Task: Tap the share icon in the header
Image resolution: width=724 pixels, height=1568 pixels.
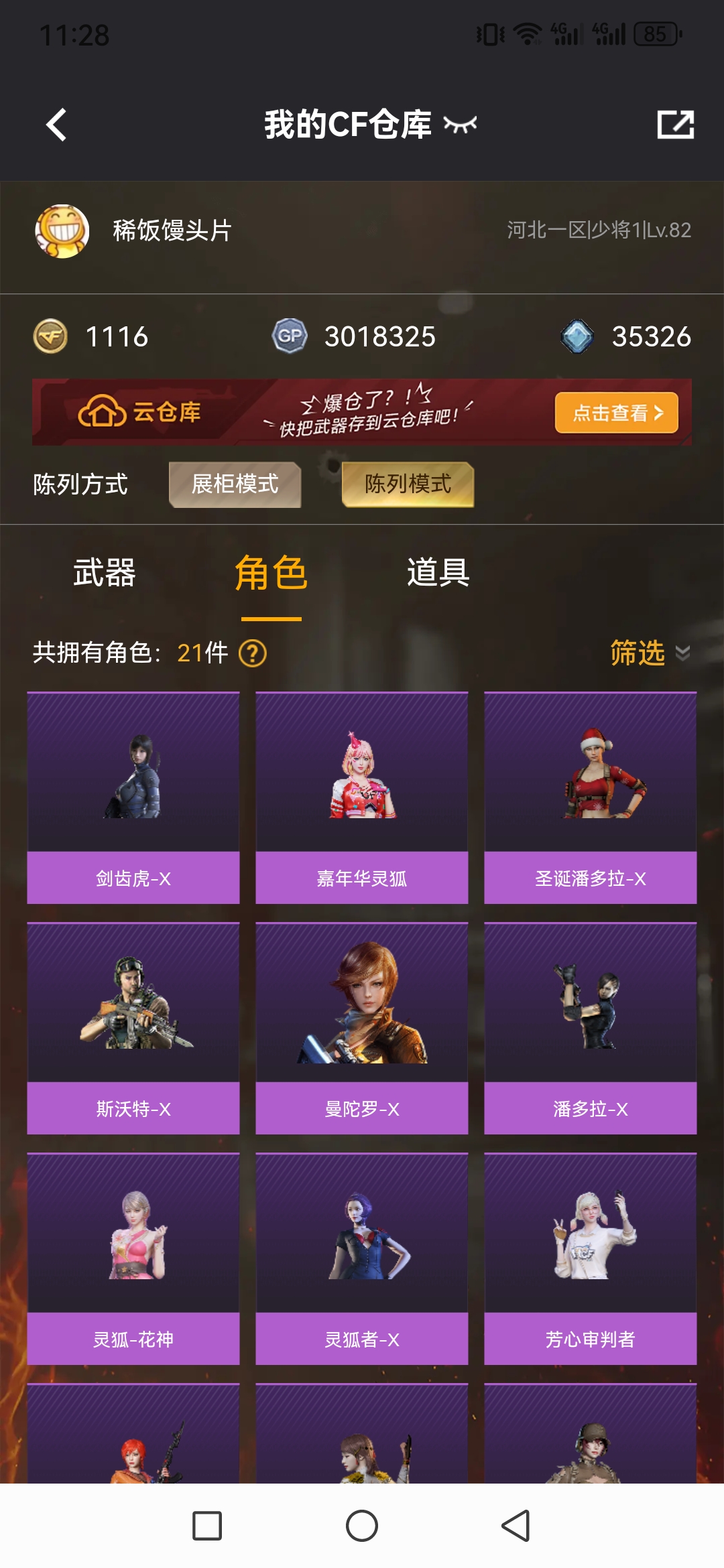Action: click(675, 125)
